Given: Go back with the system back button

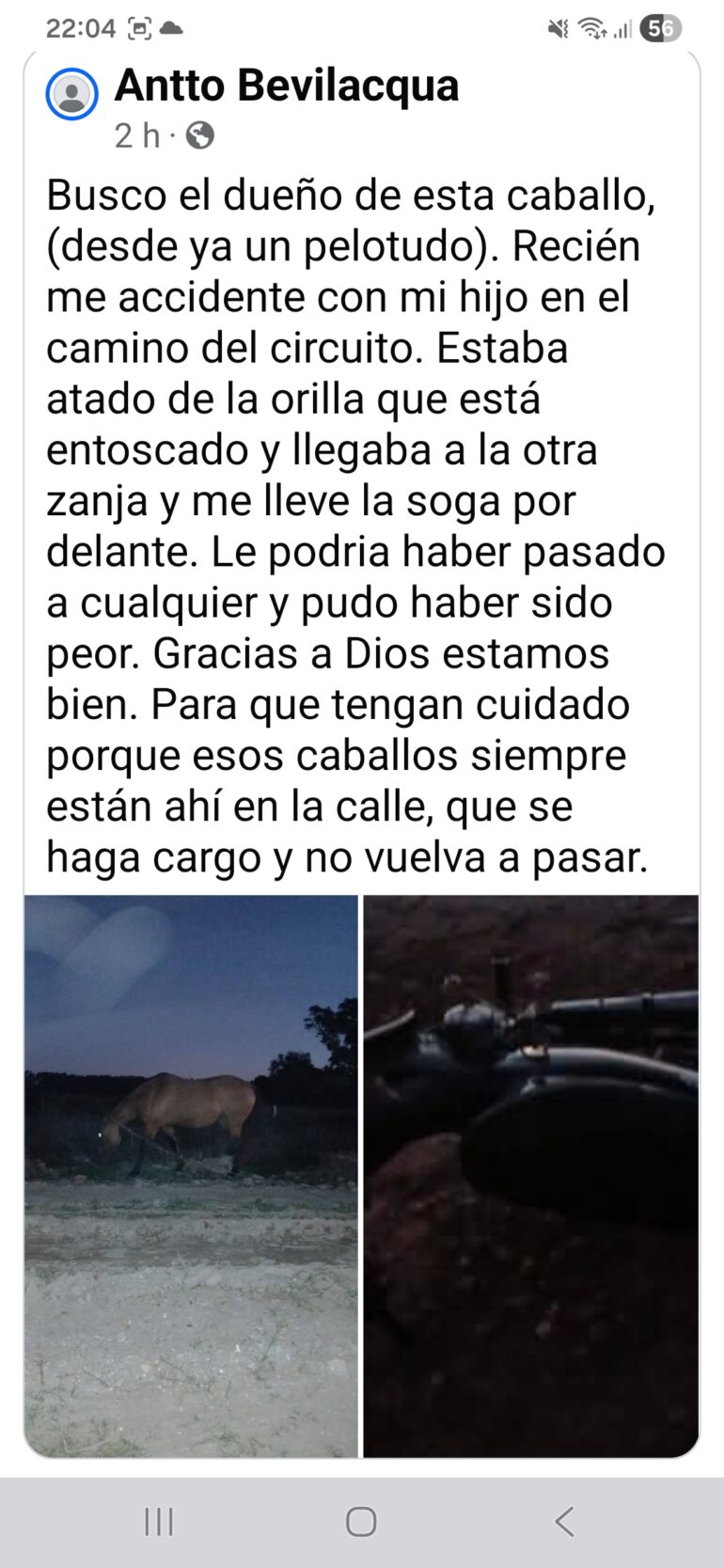Looking at the screenshot, I should [564, 1521].
